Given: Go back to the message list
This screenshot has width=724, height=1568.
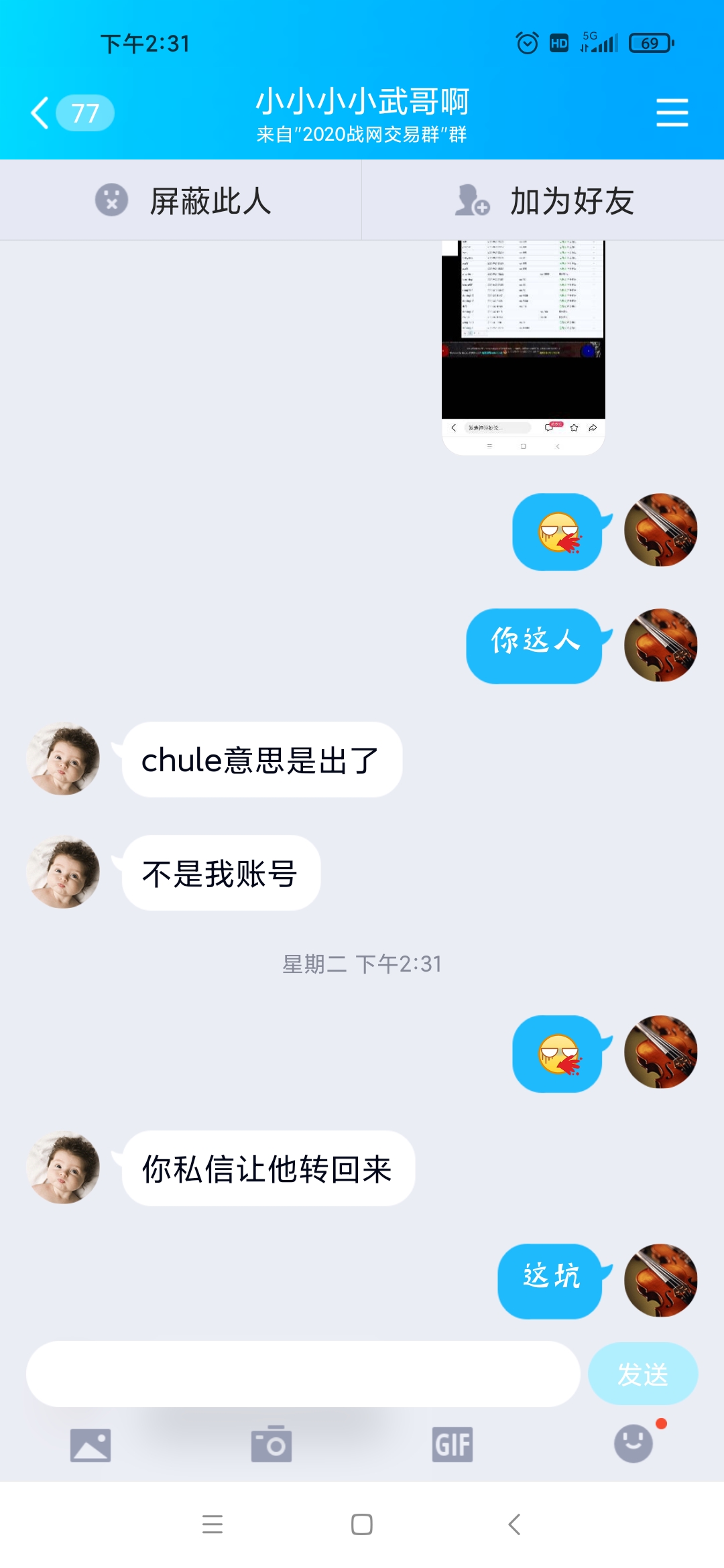Looking at the screenshot, I should (42, 113).
